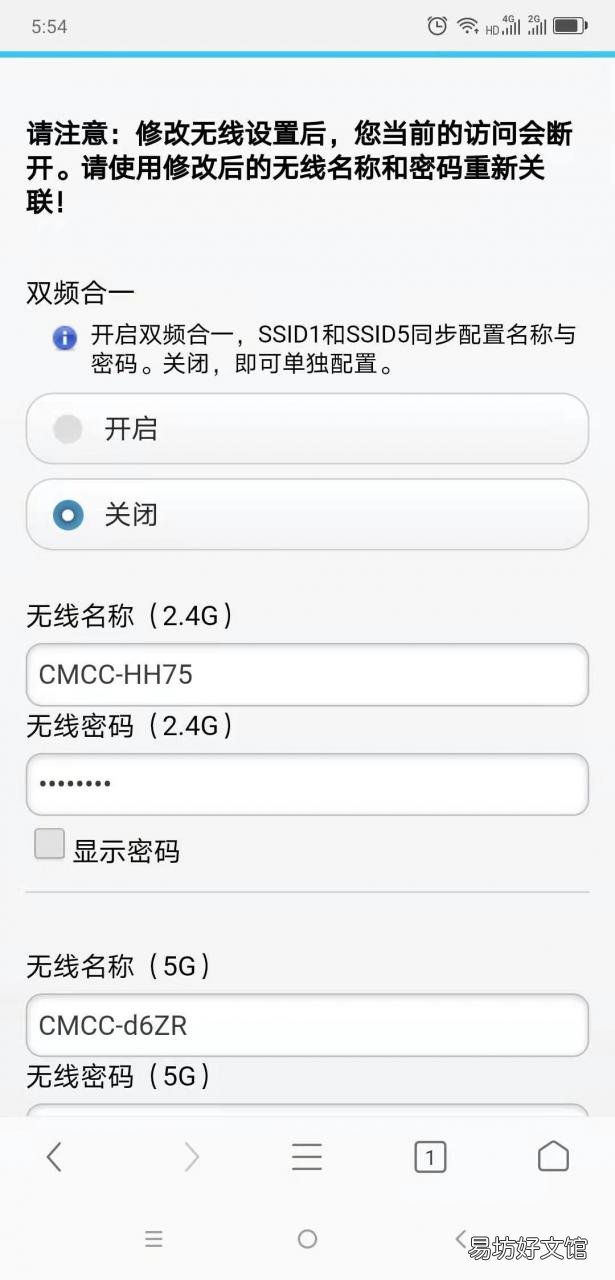The height and width of the screenshot is (1280, 615).
Task: Open the system recent apps button
Action: coord(153,1239)
